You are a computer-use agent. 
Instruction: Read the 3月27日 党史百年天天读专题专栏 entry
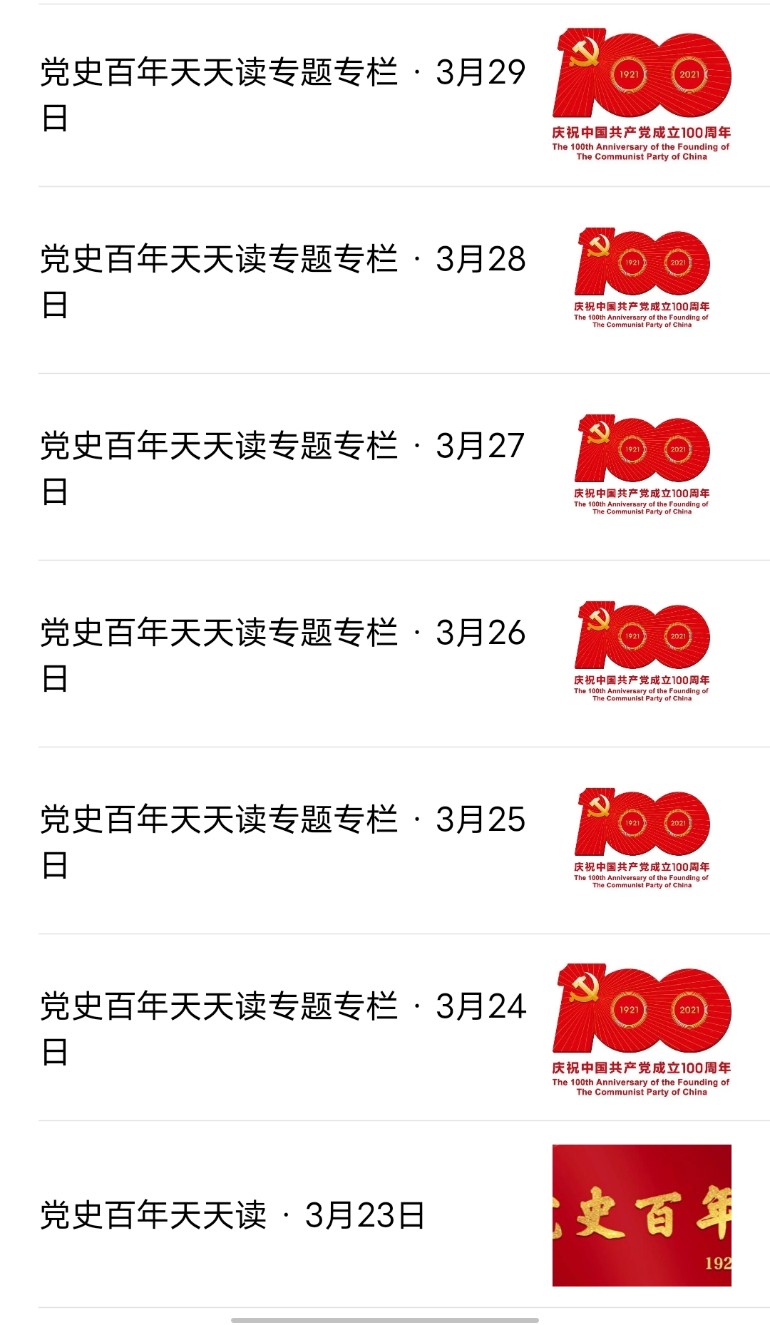[x=283, y=467]
